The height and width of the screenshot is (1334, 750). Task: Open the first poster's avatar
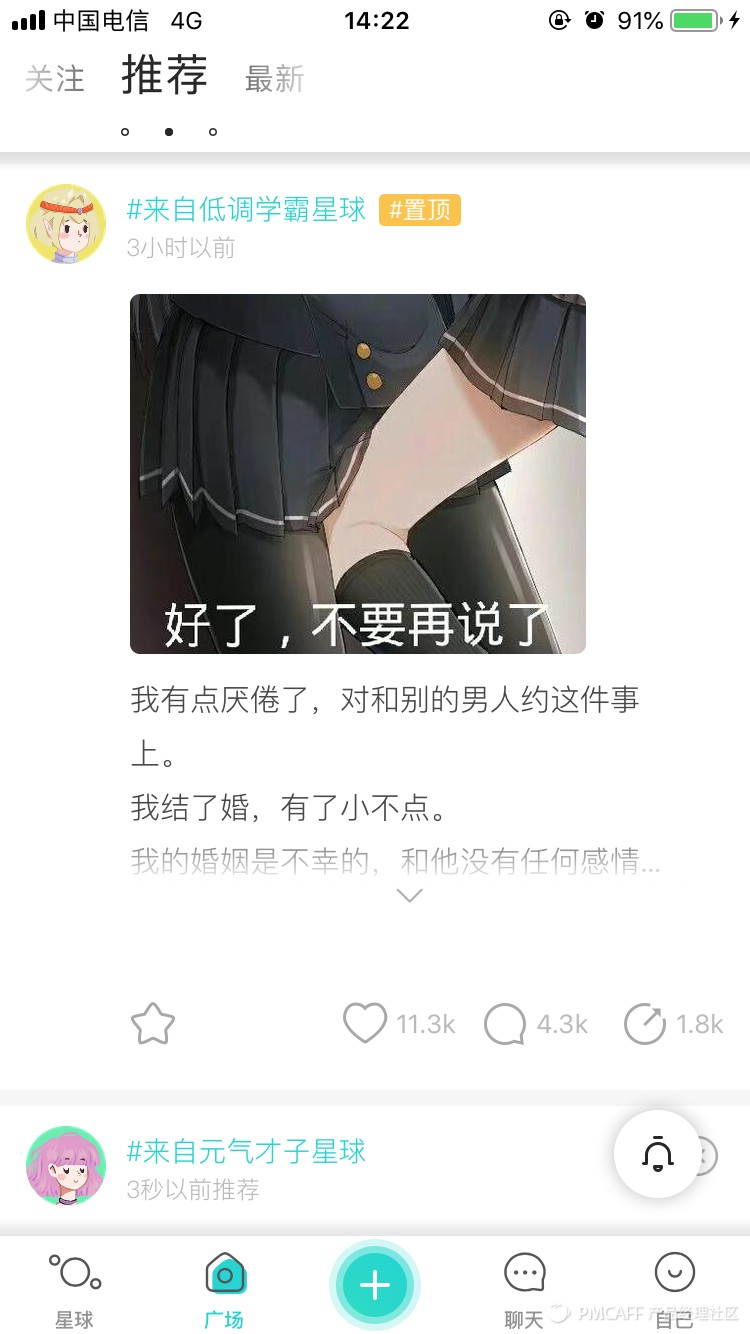point(66,223)
